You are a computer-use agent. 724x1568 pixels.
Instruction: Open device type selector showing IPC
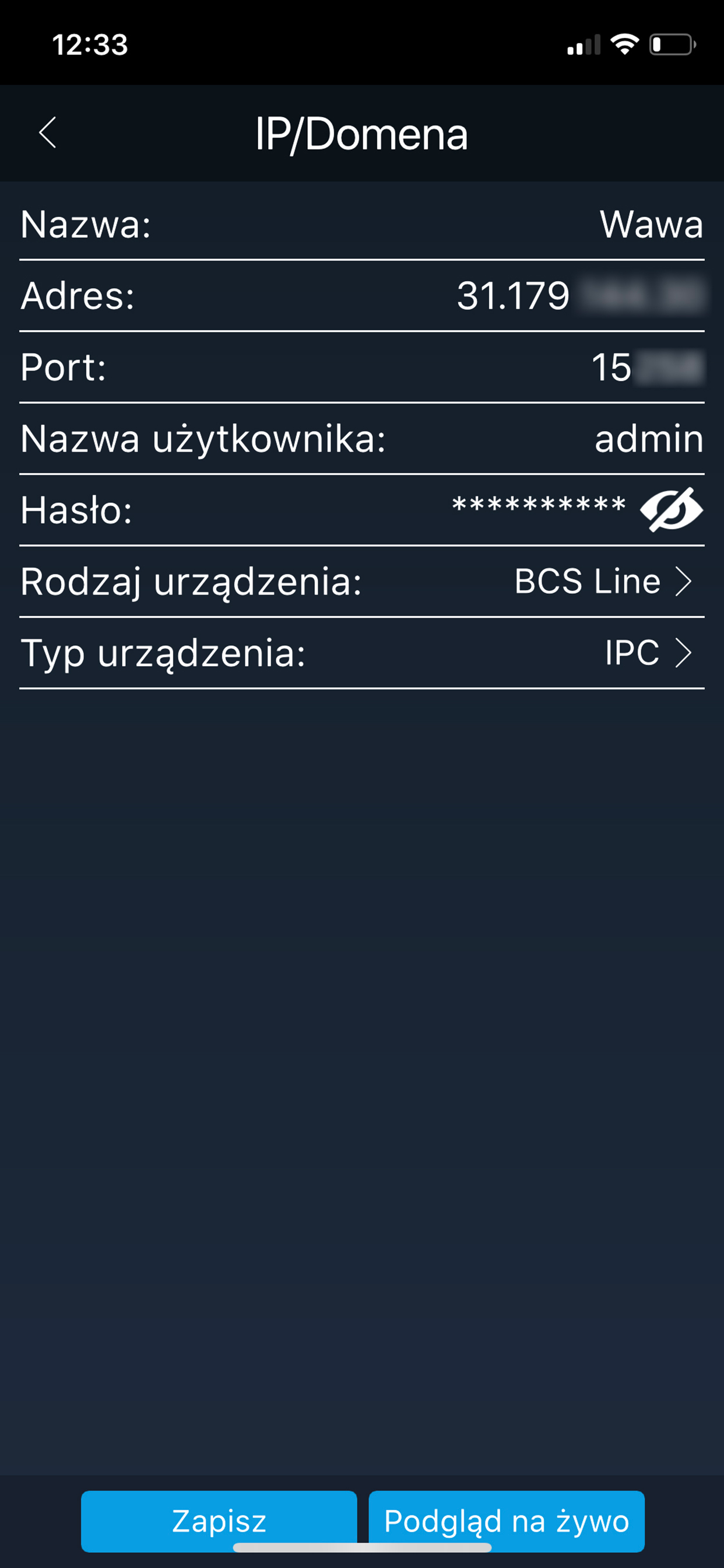click(684, 653)
